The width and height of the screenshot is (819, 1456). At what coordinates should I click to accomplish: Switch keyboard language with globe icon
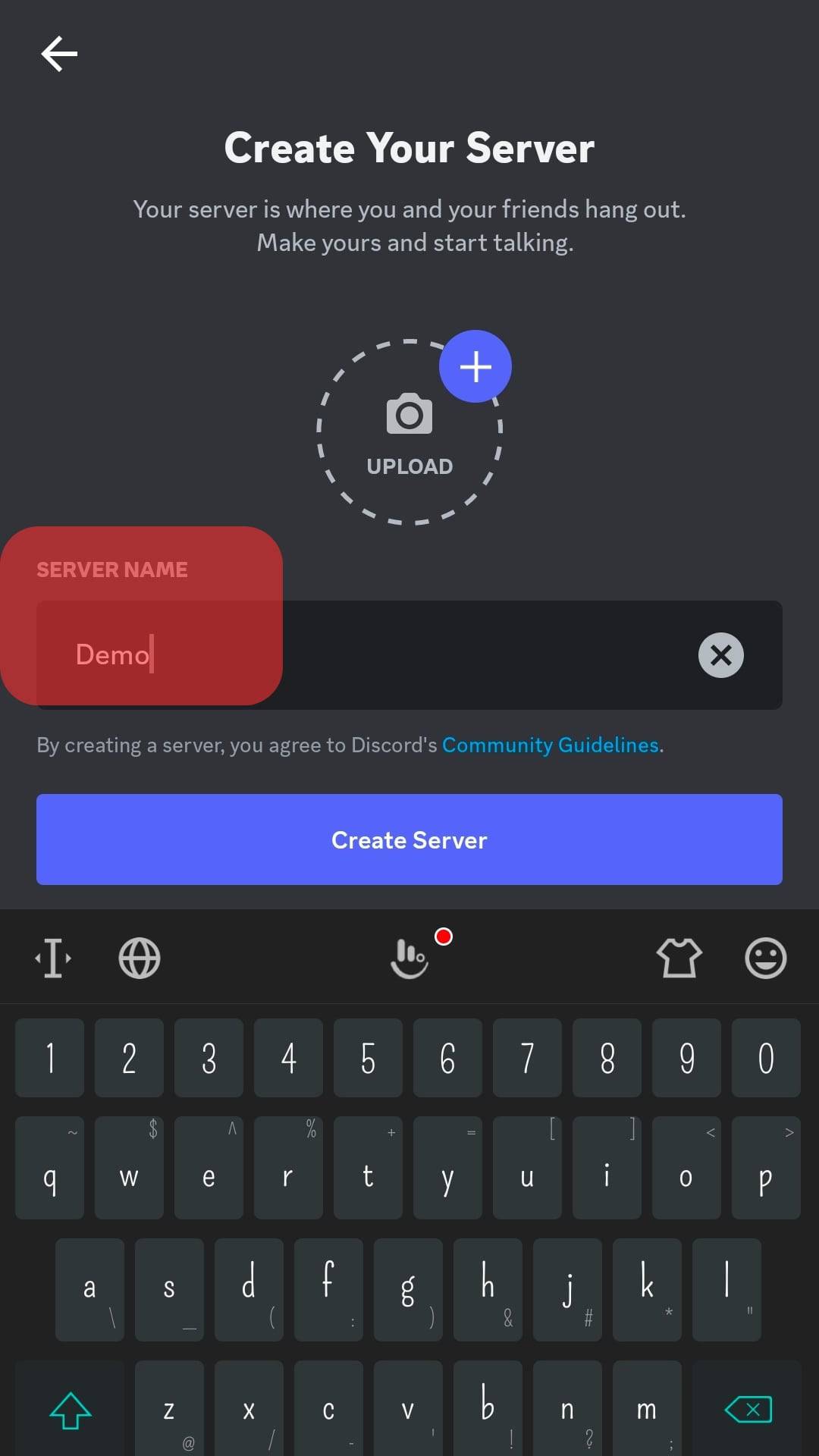point(140,958)
